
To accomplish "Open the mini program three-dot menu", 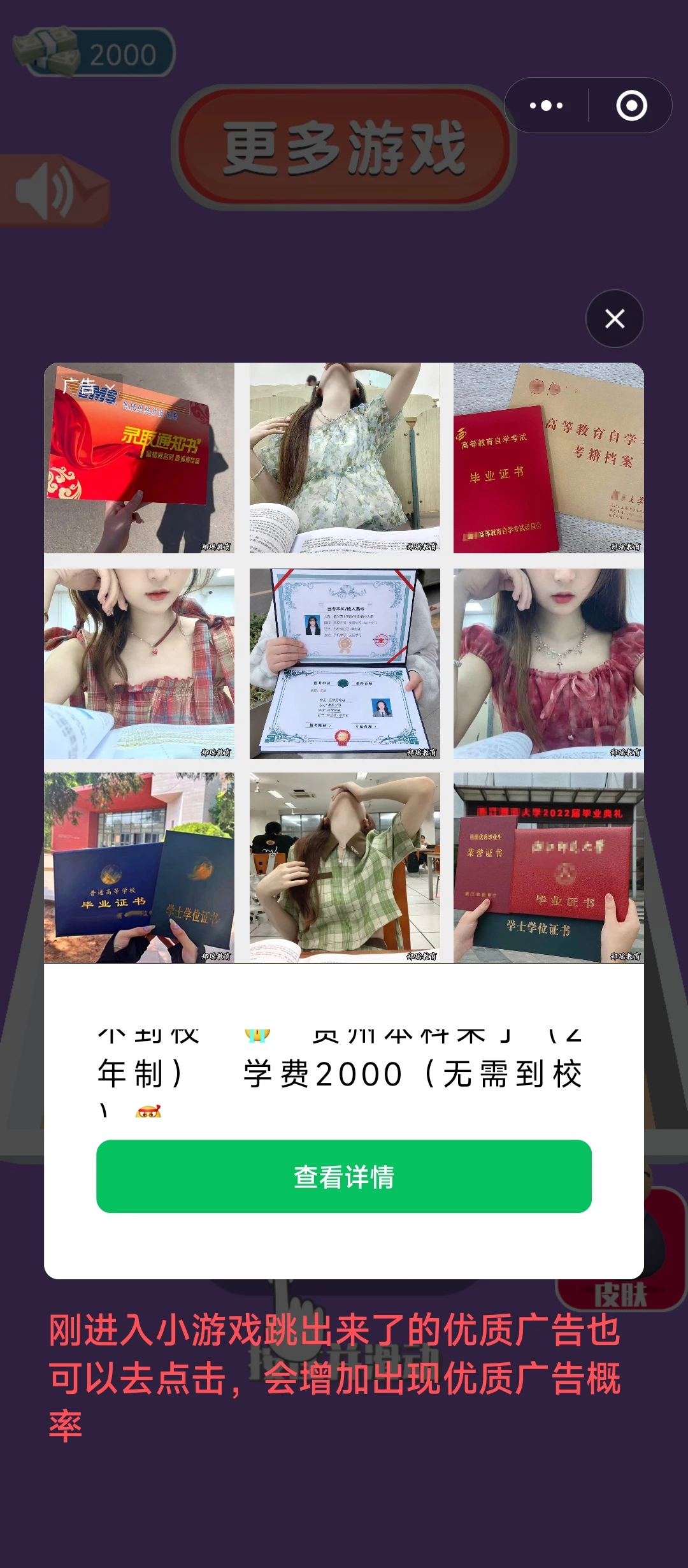I will click(x=547, y=106).
